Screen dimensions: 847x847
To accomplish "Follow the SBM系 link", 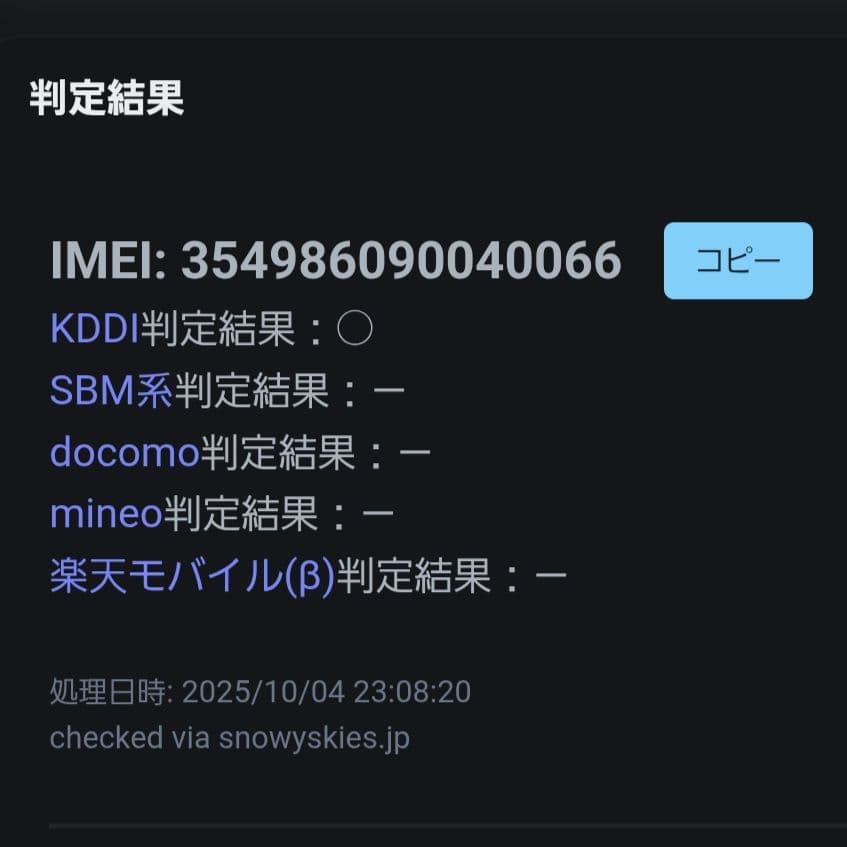I will 111,392.
